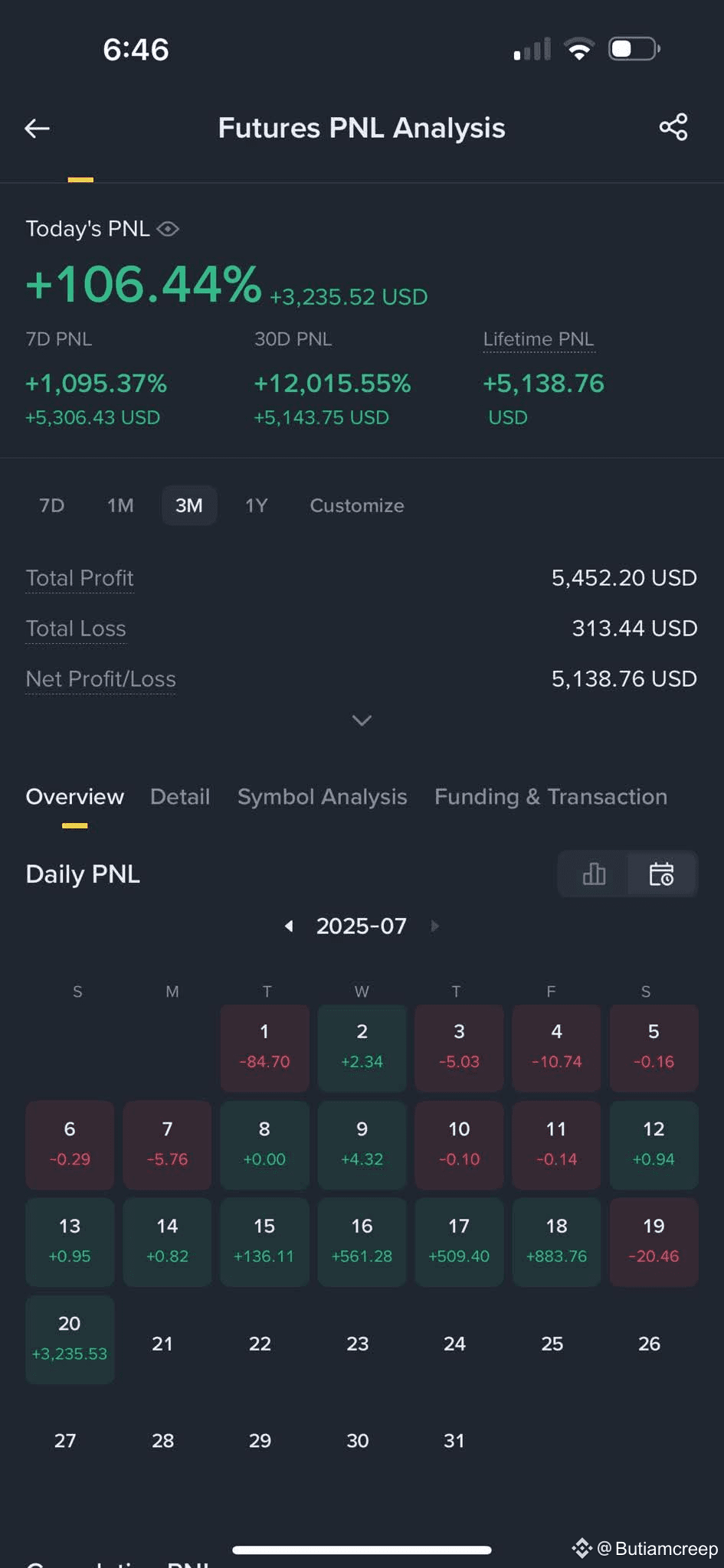Image resolution: width=724 pixels, height=1568 pixels.
Task: Tap the Lifetime PNL label for info
Action: point(538,339)
